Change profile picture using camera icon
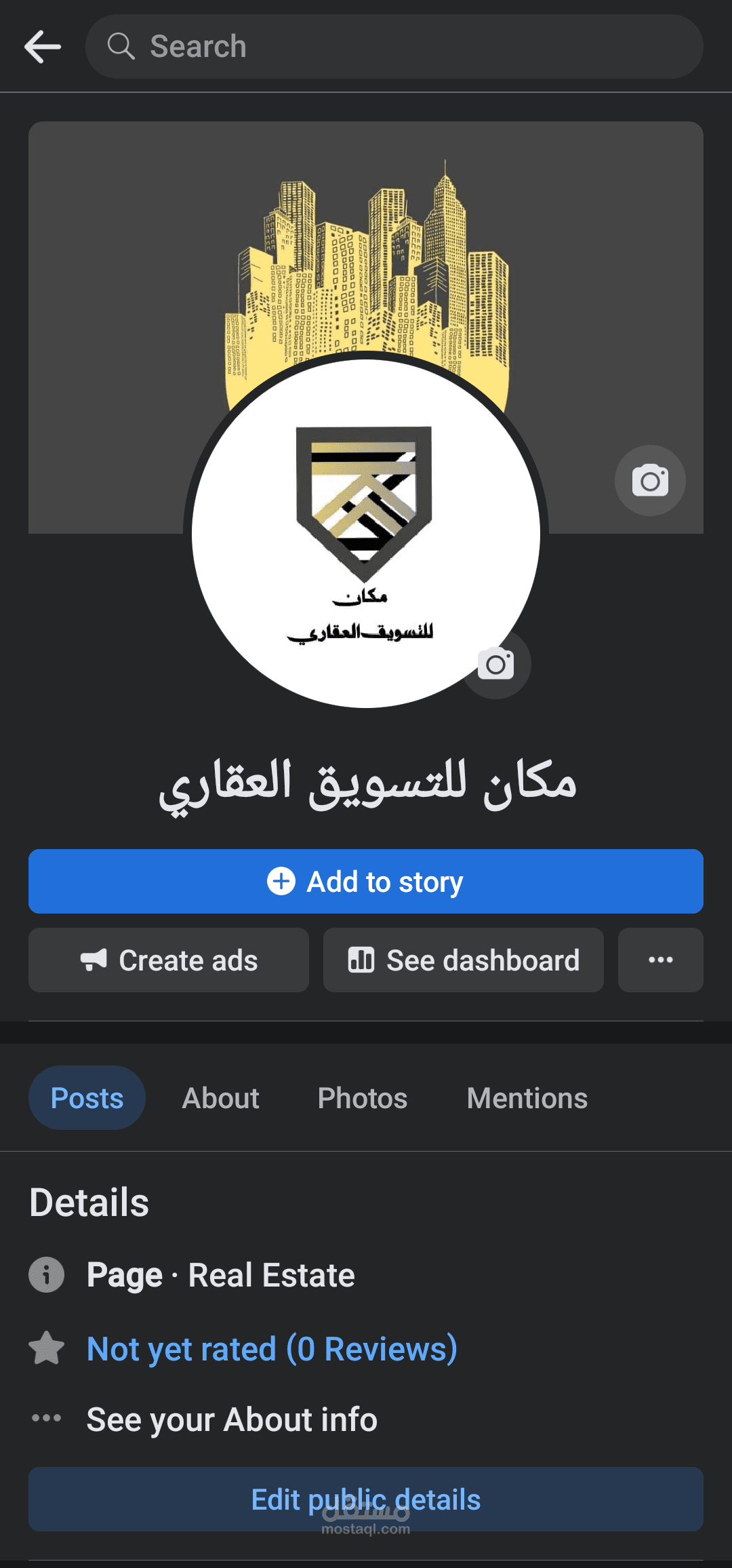The height and width of the screenshot is (1568, 732). point(497,664)
